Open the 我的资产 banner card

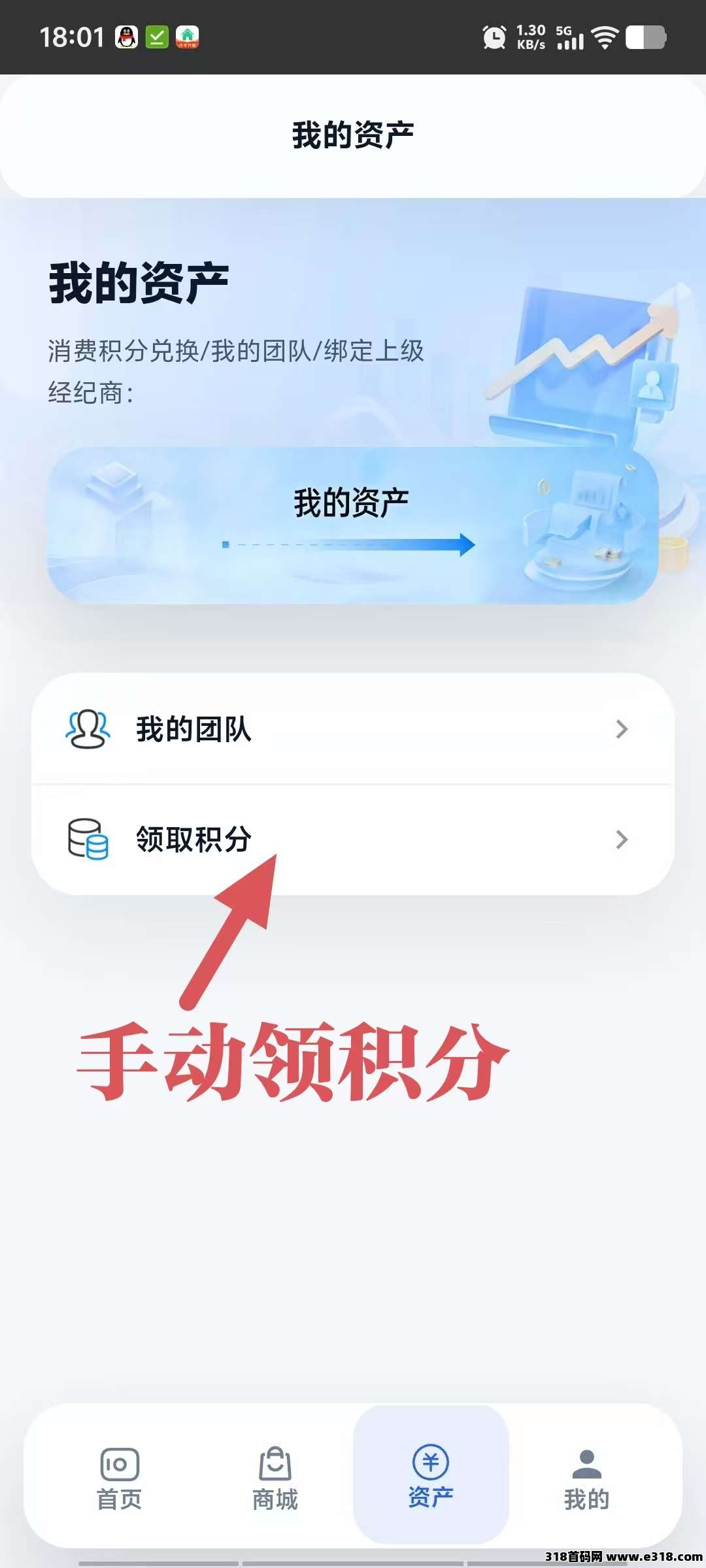[x=352, y=525]
